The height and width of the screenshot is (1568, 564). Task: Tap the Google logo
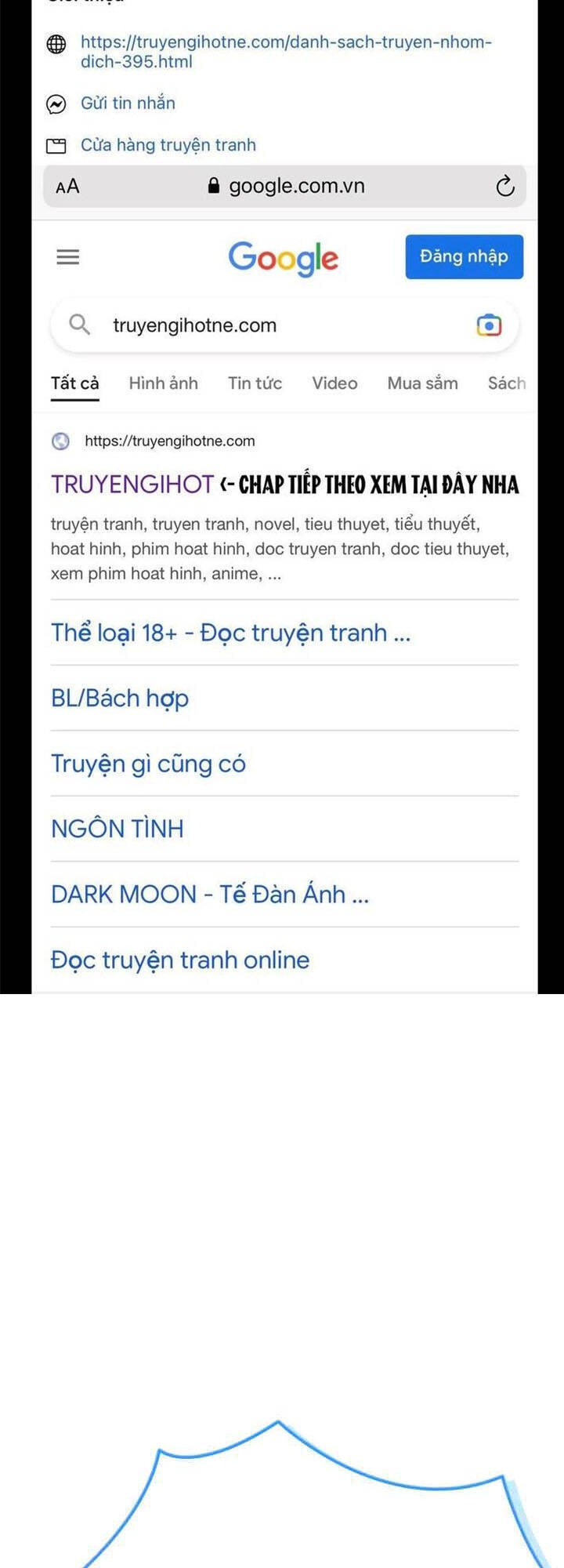pos(283,259)
